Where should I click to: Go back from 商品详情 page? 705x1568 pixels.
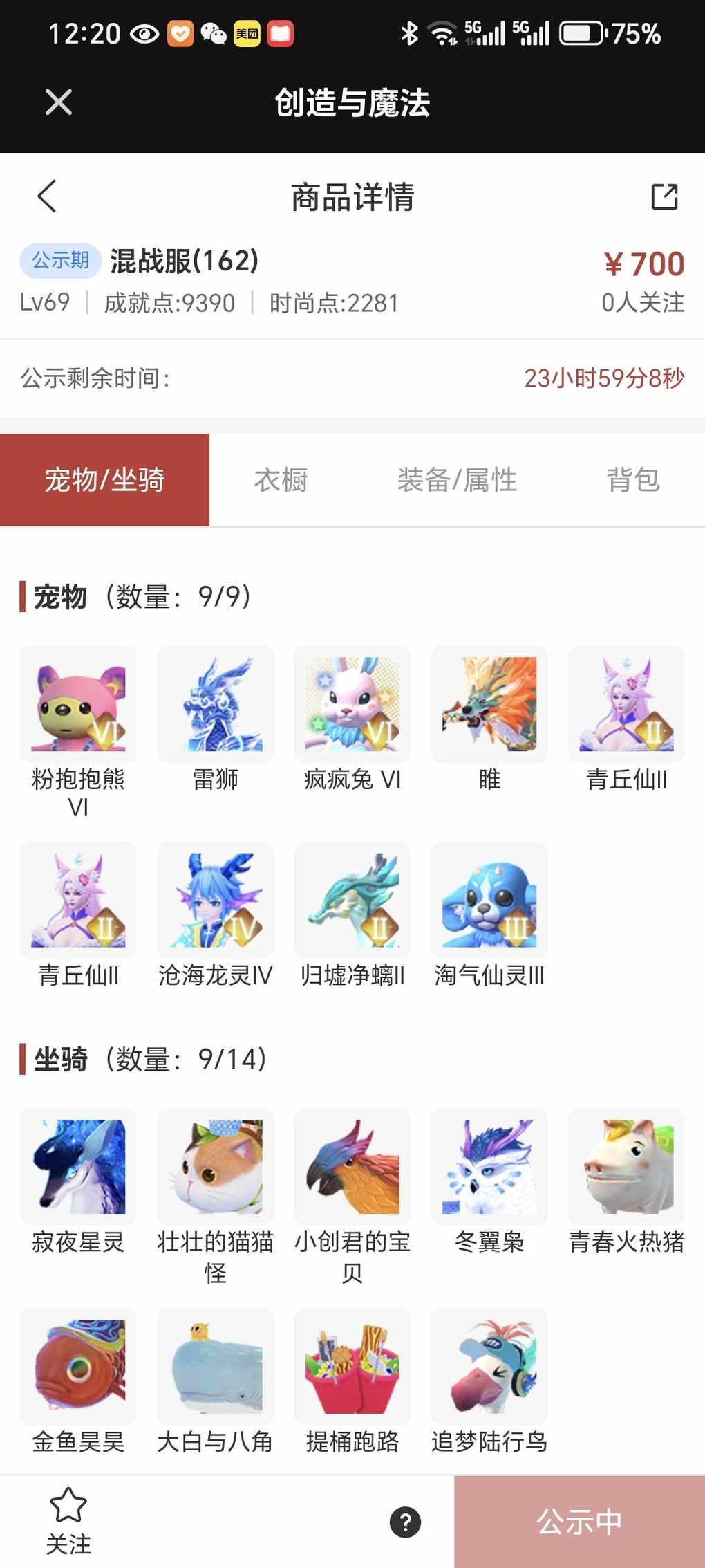click(46, 196)
